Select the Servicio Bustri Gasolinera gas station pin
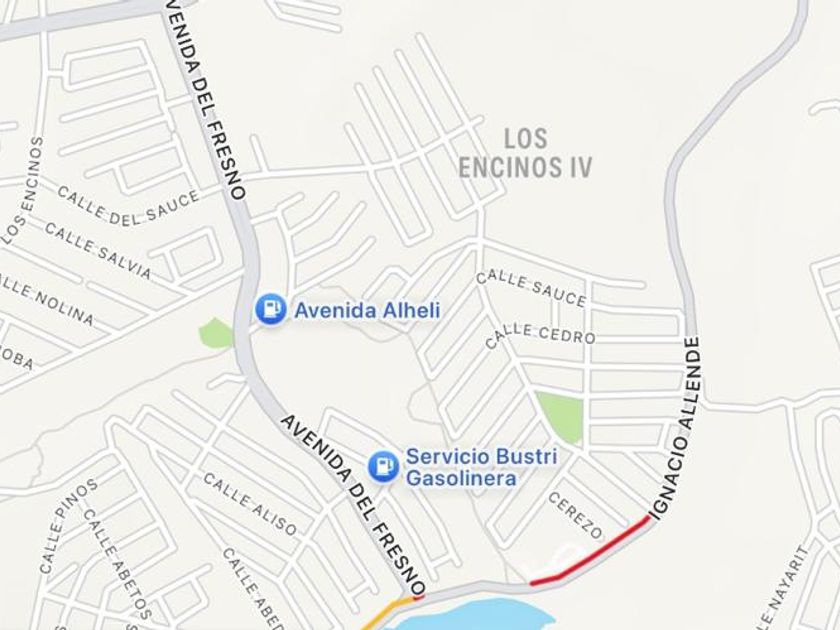Viewport: 840px width, 630px height. point(383,466)
